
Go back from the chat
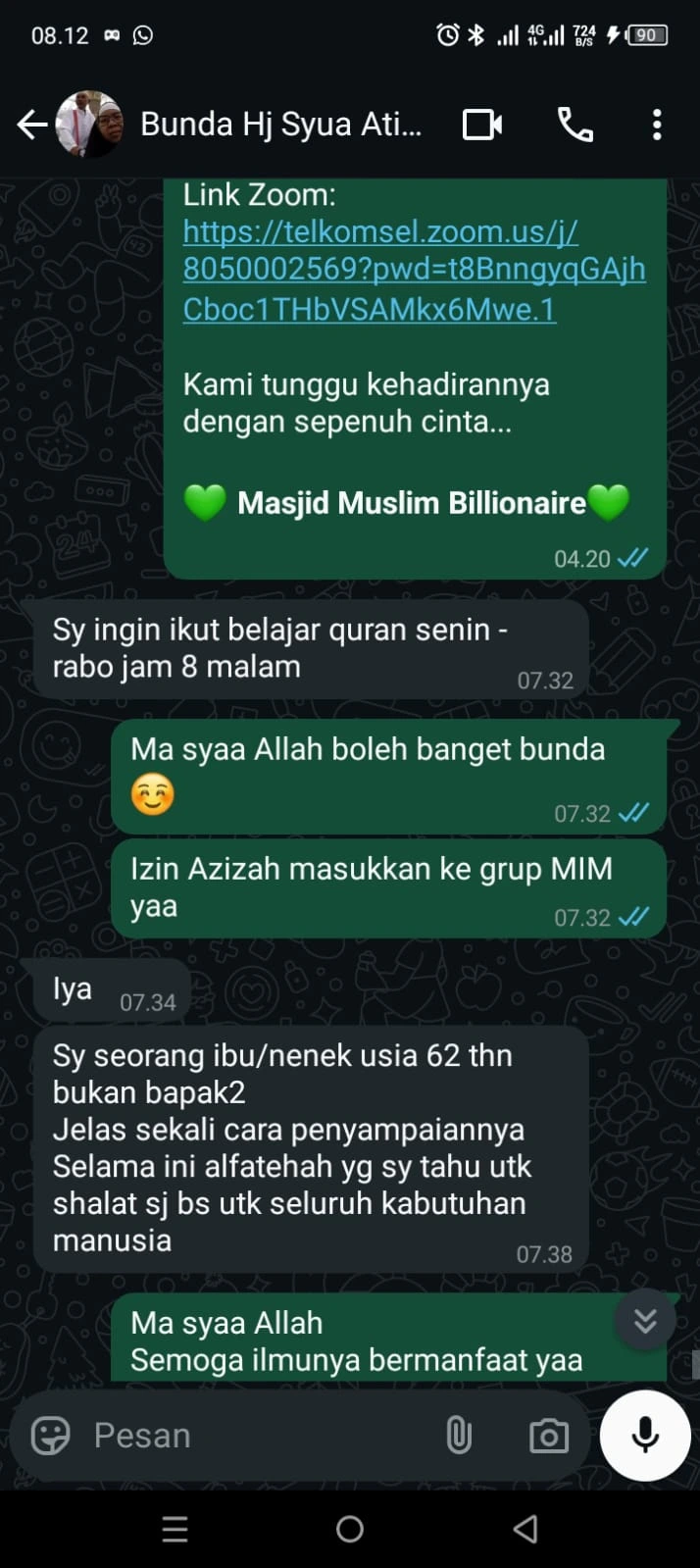[x=31, y=125]
